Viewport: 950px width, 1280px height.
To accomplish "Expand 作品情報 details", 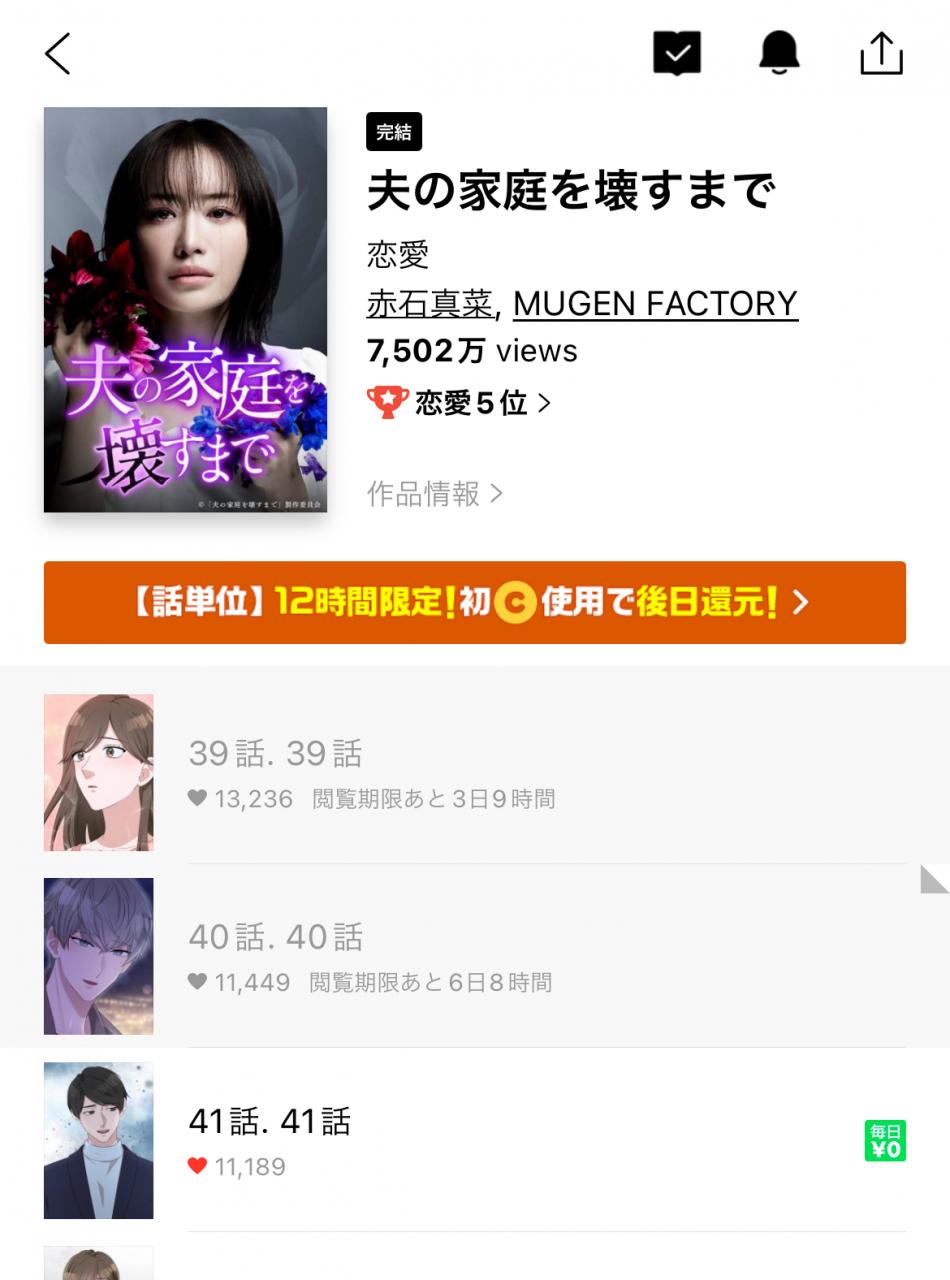I will (434, 493).
